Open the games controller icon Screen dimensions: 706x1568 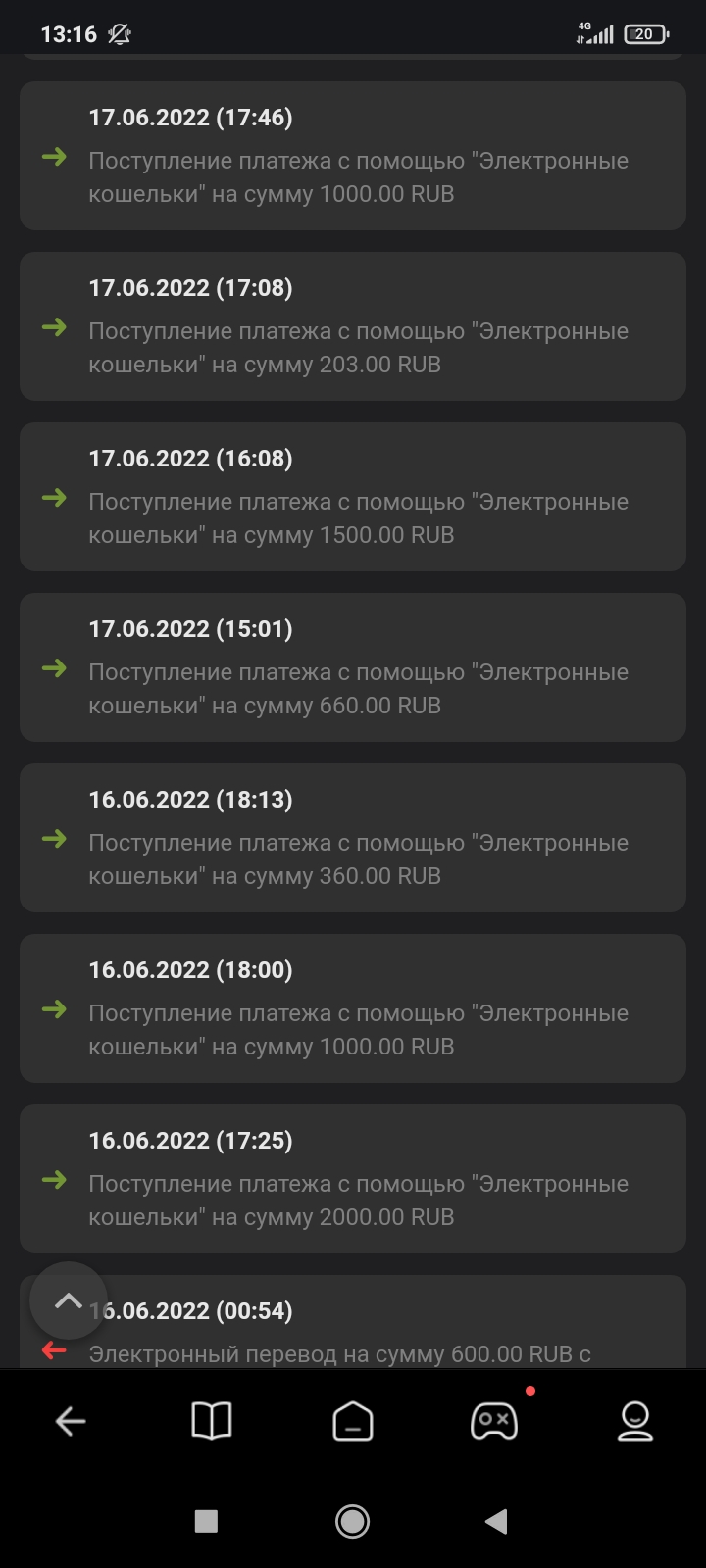pyautogui.click(x=494, y=1421)
